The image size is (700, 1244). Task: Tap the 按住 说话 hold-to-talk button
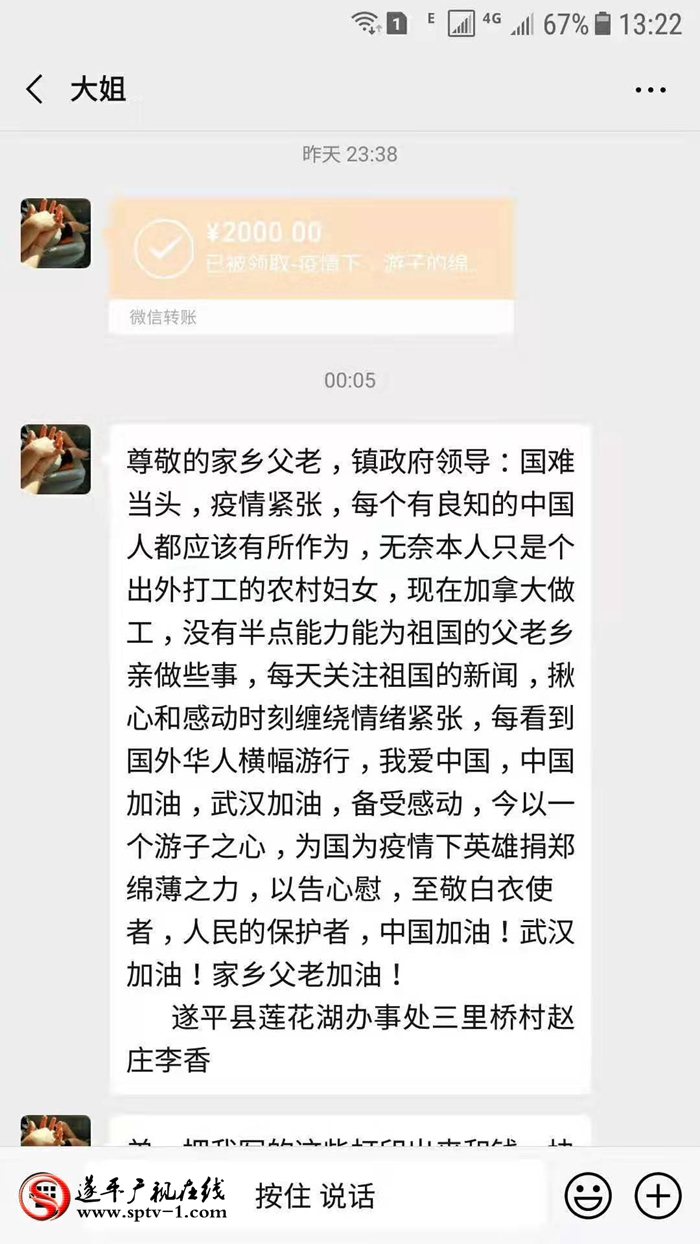click(x=315, y=1195)
